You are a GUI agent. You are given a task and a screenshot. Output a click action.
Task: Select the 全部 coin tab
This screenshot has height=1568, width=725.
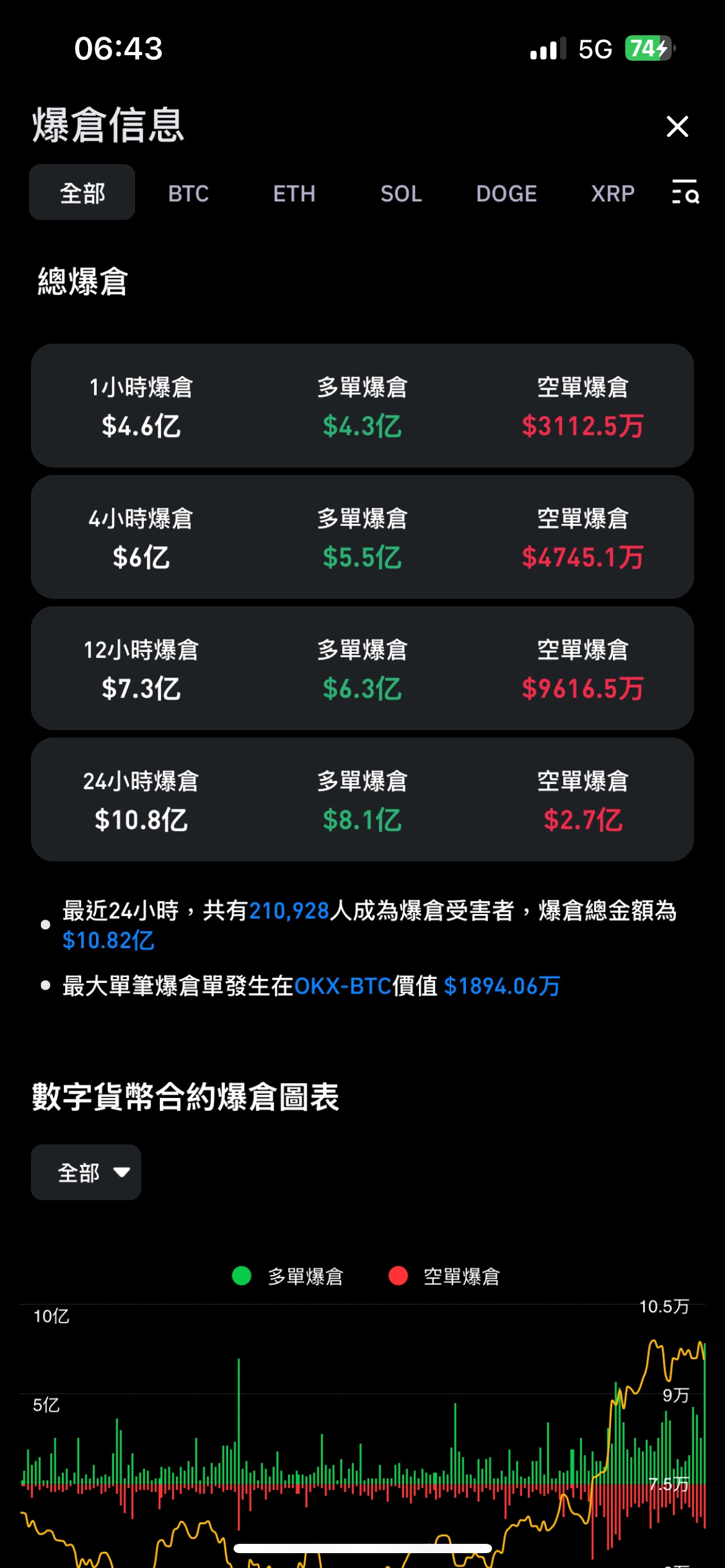82,193
